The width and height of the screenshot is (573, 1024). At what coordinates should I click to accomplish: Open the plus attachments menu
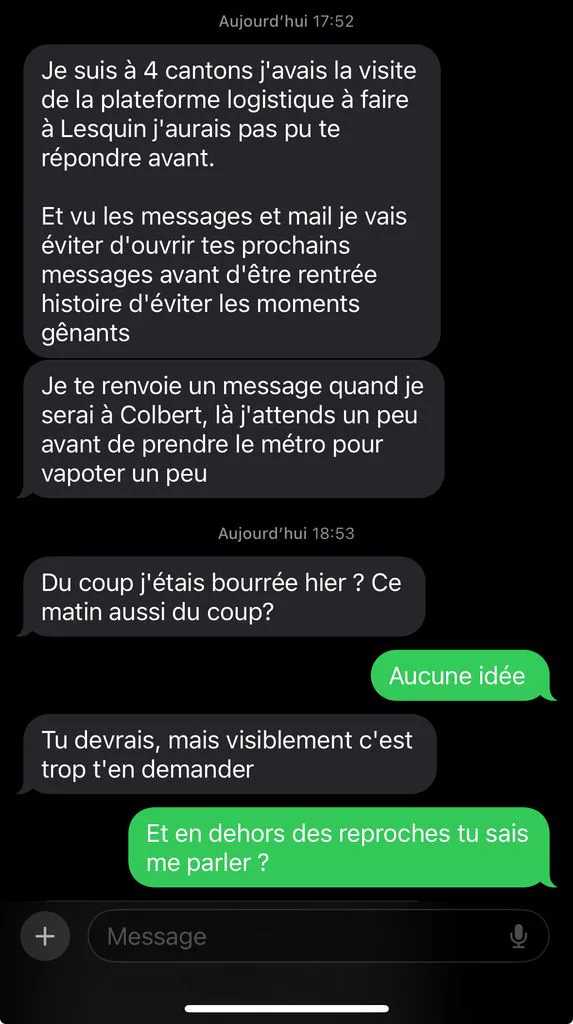44,936
